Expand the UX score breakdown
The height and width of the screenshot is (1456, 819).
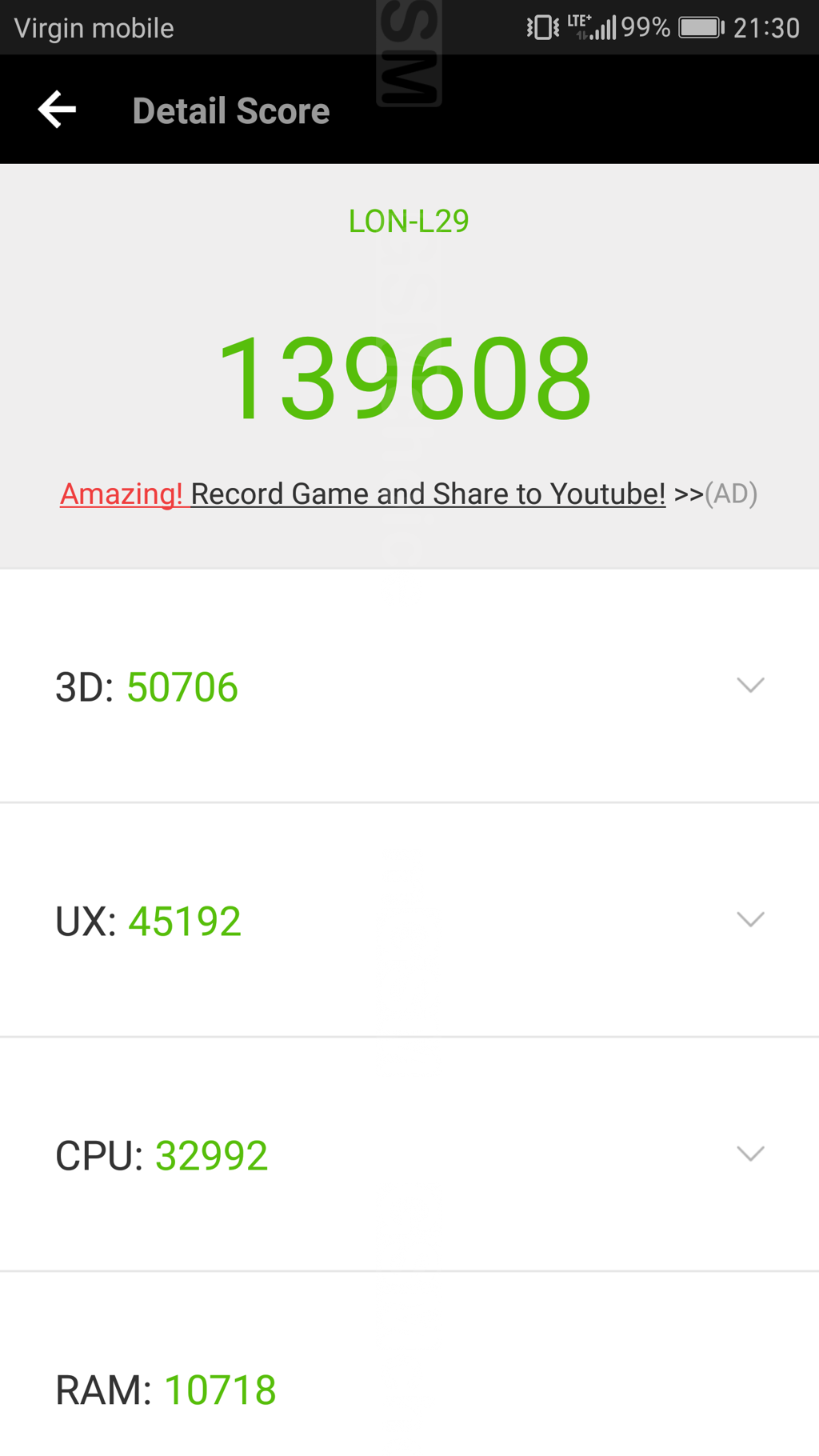[x=749, y=919]
